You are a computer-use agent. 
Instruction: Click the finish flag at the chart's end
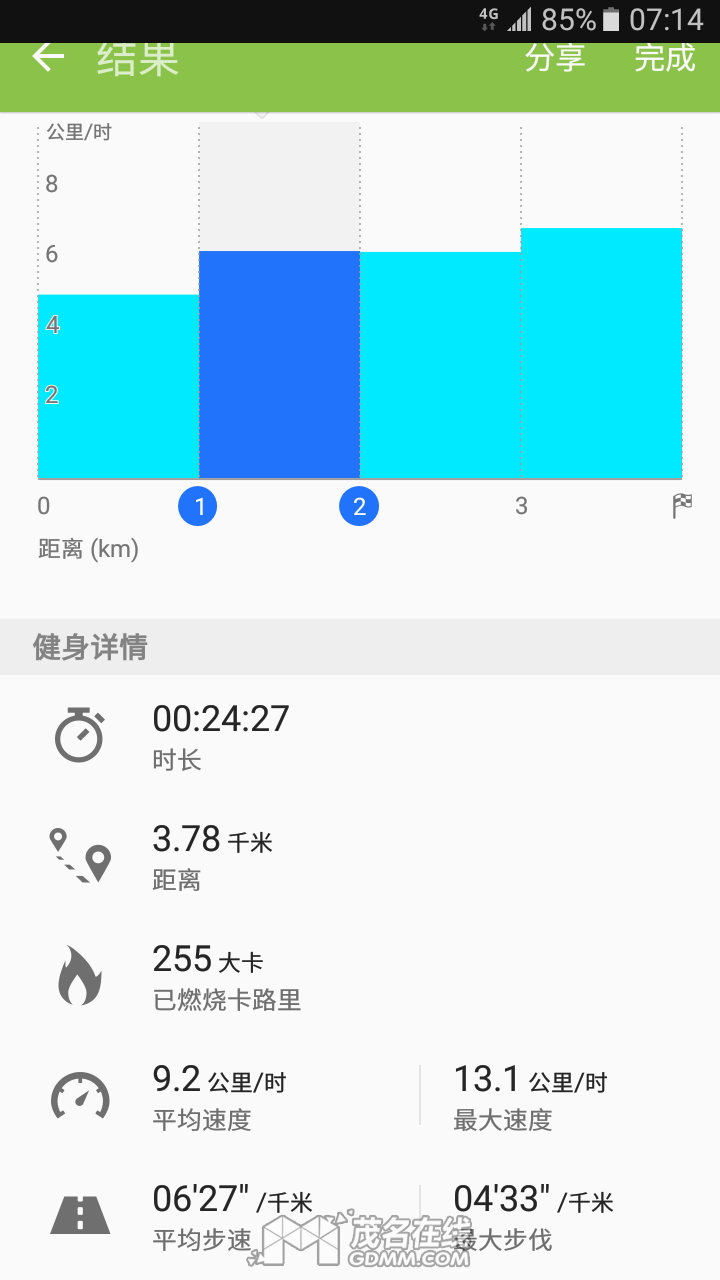681,505
